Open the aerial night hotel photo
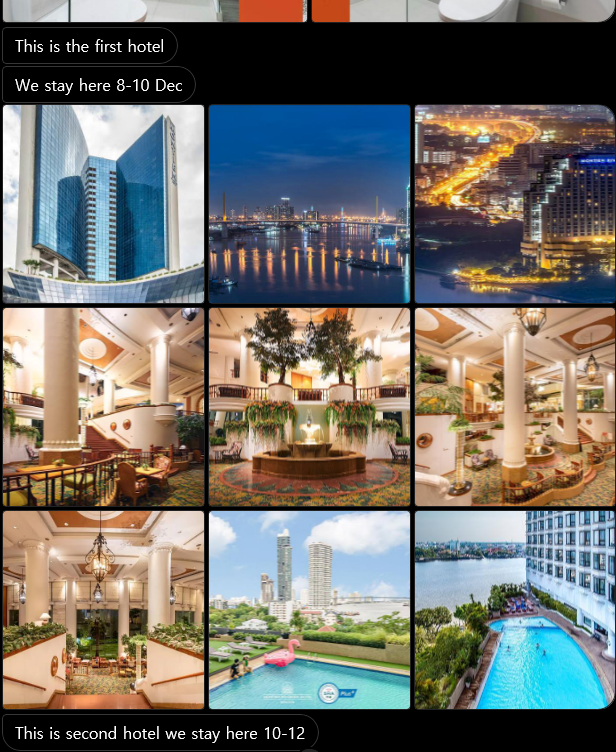 point(514,204)
